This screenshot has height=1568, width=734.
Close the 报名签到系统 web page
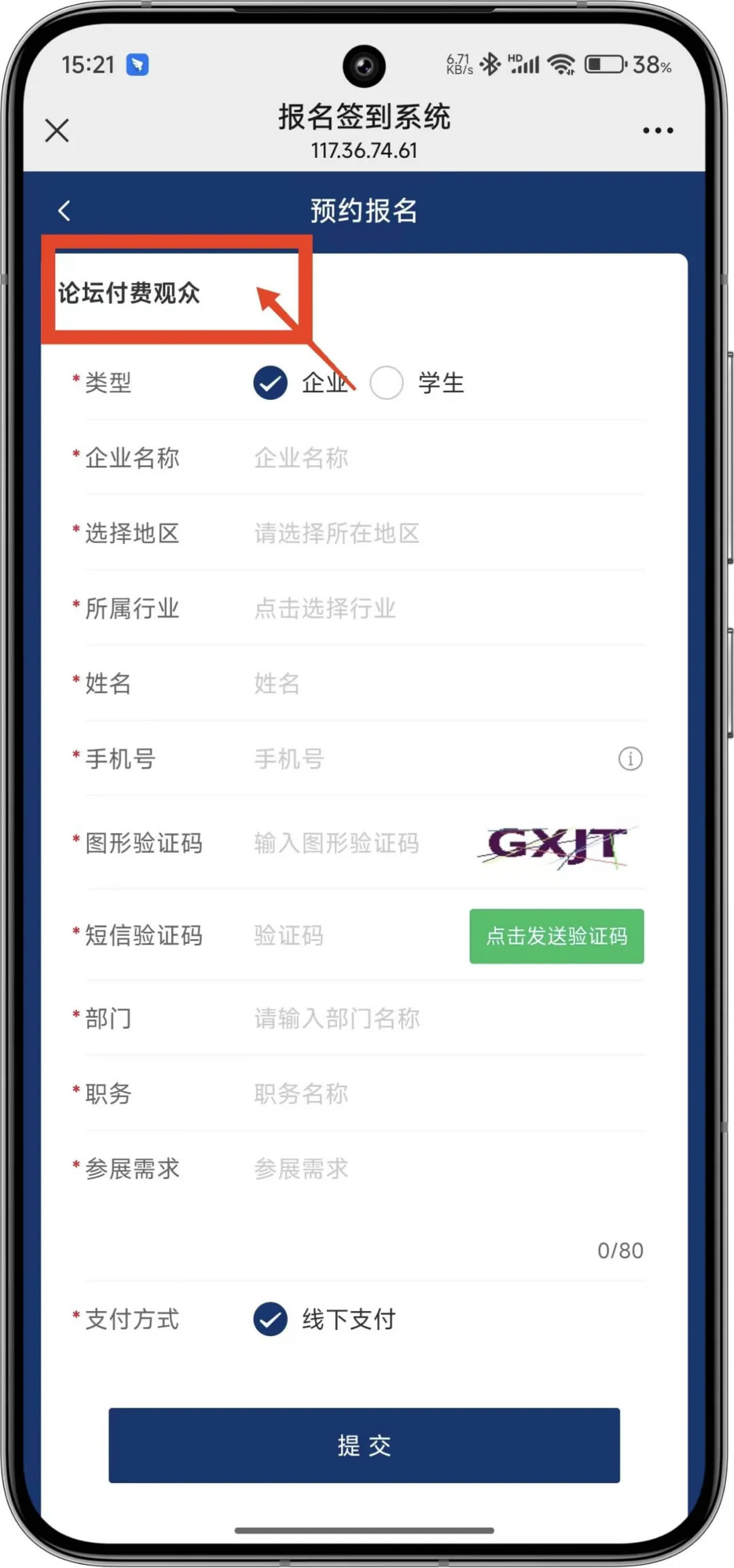(x=57, y=130)
